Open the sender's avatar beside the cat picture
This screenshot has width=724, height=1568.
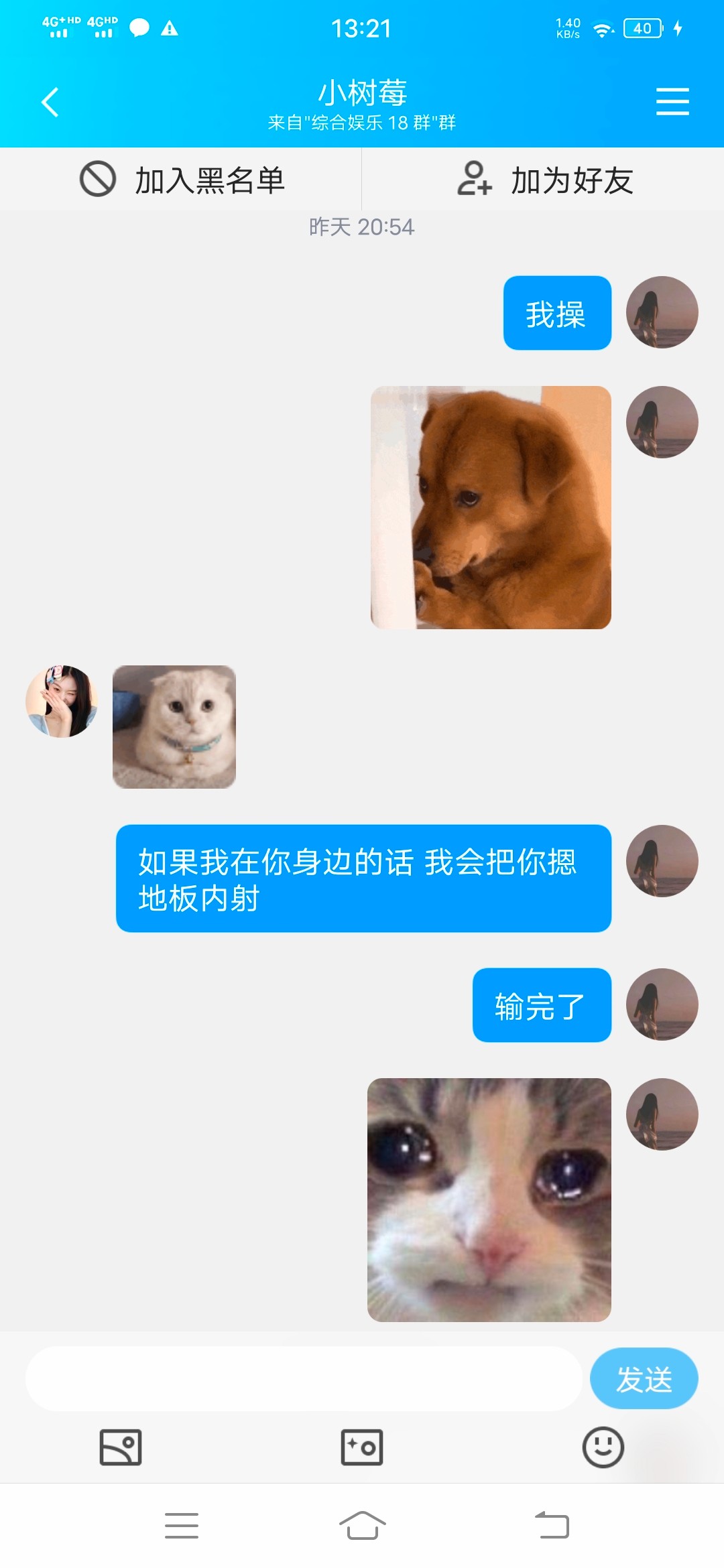(62, 702)
